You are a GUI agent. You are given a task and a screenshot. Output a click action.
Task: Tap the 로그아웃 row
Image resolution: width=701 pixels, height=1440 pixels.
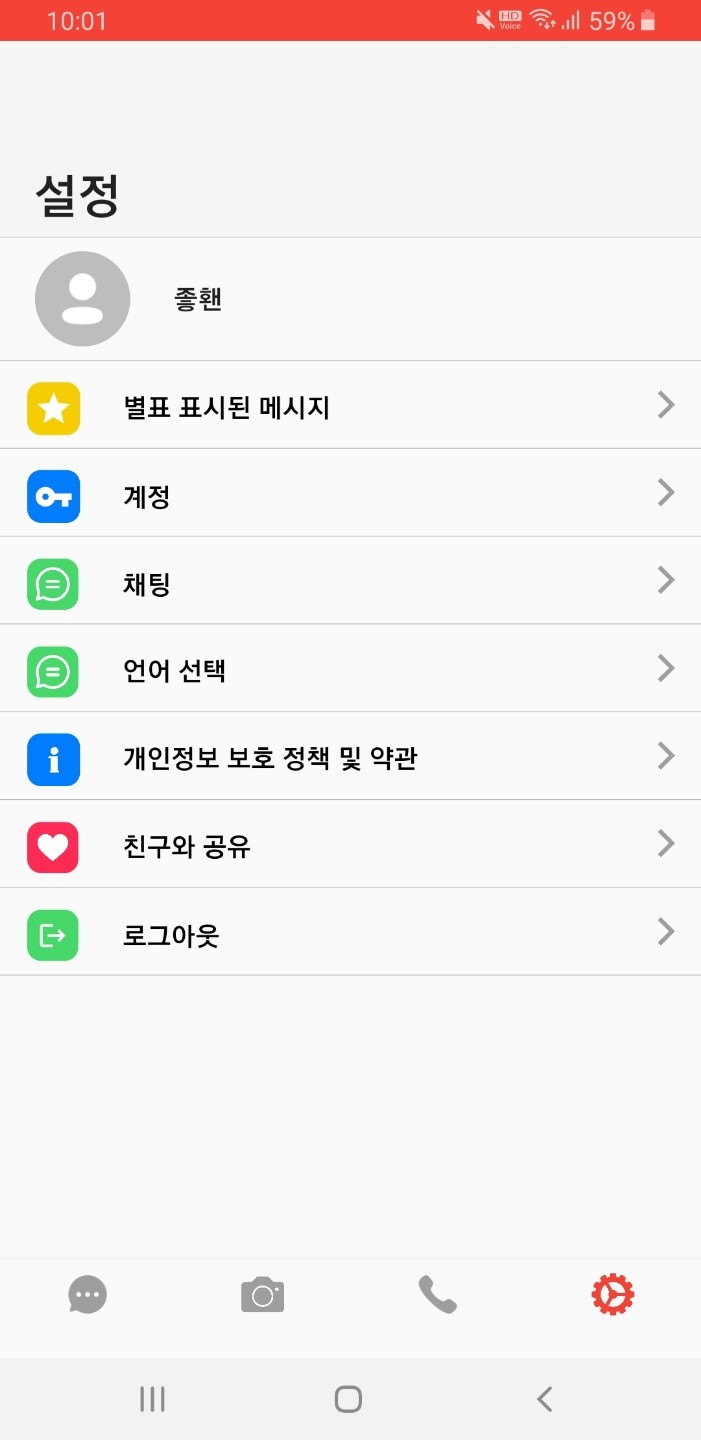pyautogui.click(x=350, y=933)
